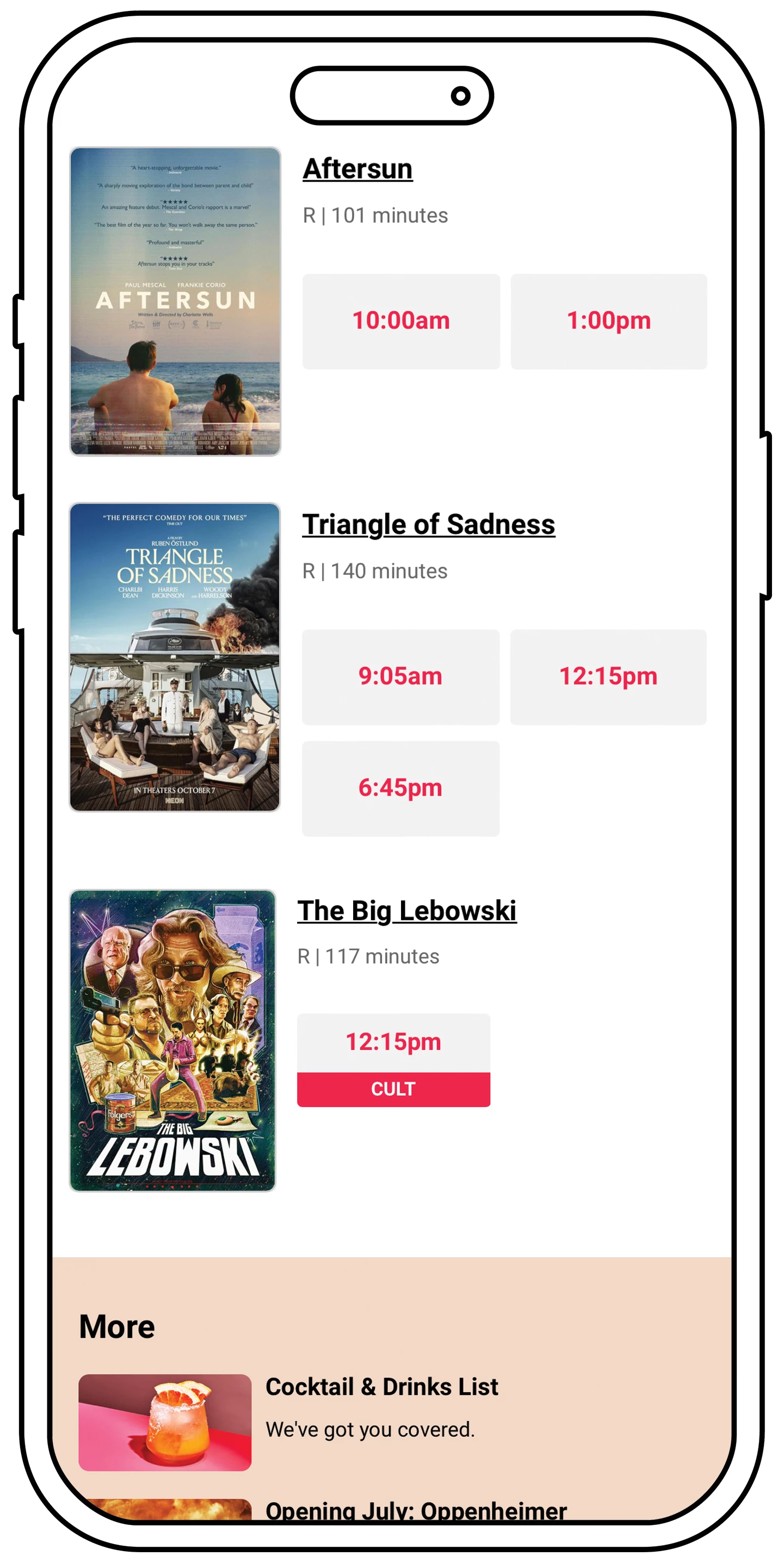Pick the 12:15pm Triangle of Sadness showtime
The height and width of the screenshot is (1562, 784).
point(608,677)
